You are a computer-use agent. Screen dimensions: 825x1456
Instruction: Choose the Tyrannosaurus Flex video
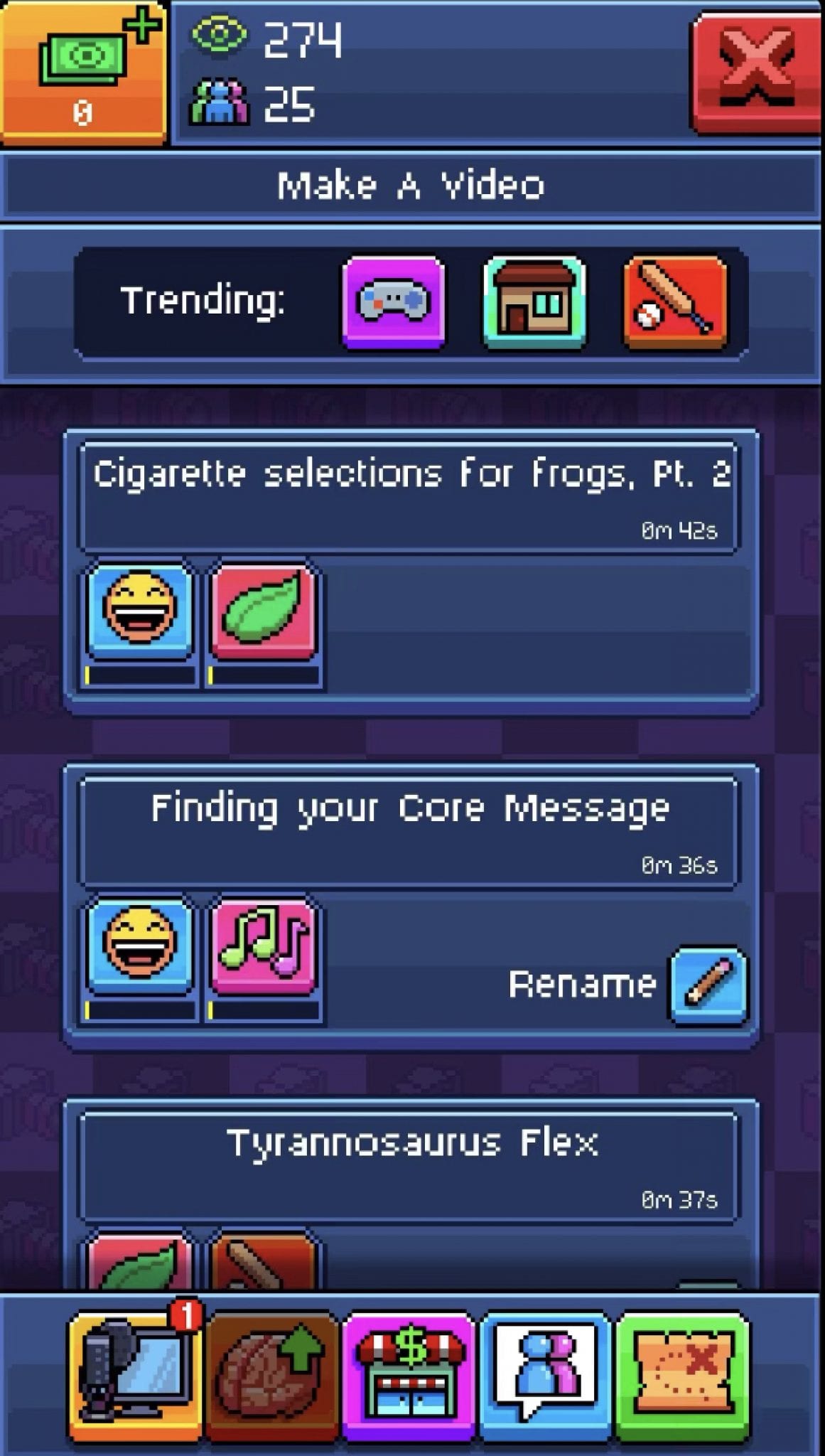point(409,1165)
